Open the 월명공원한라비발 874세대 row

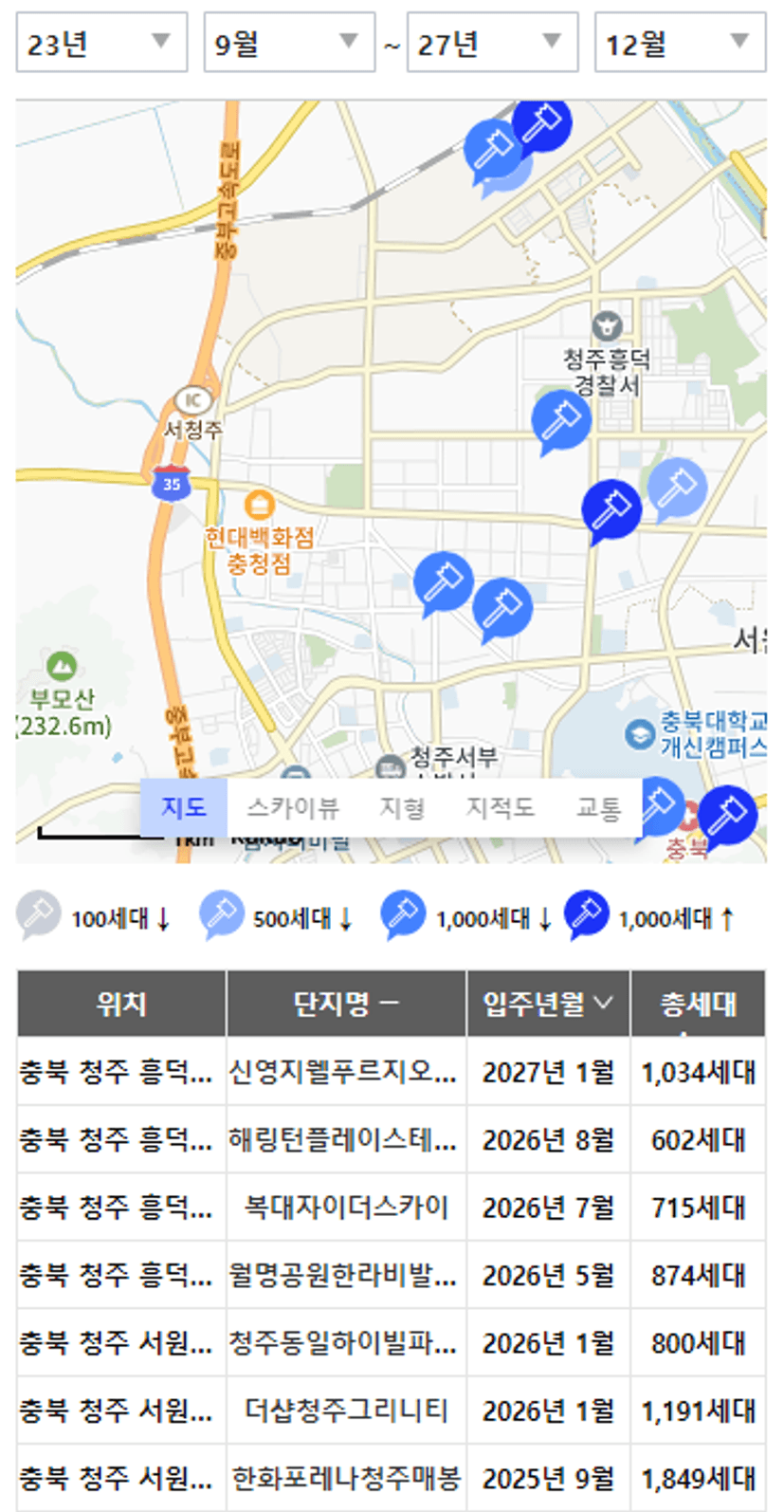click(x=391, y=1275)
